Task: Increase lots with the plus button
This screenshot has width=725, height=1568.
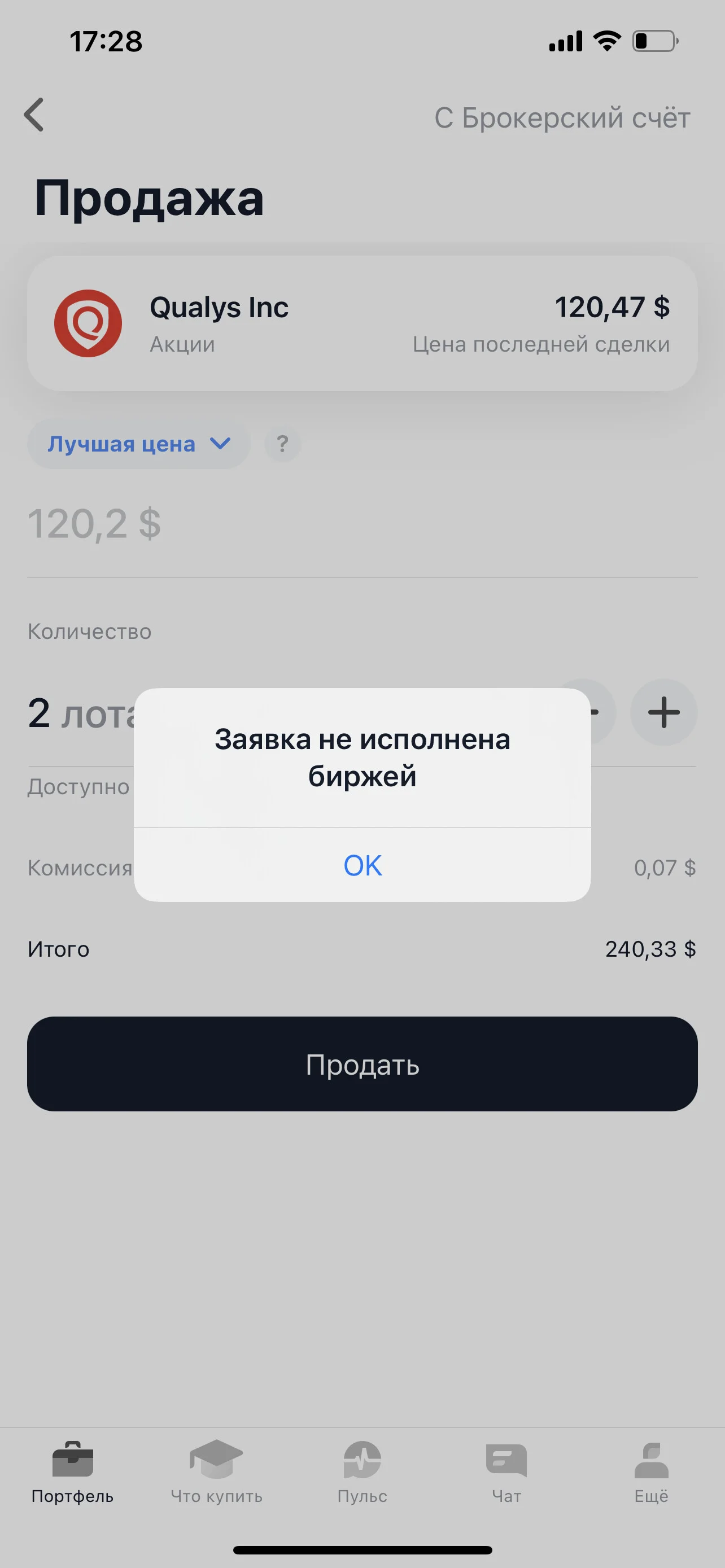Action: click(663, 712)
